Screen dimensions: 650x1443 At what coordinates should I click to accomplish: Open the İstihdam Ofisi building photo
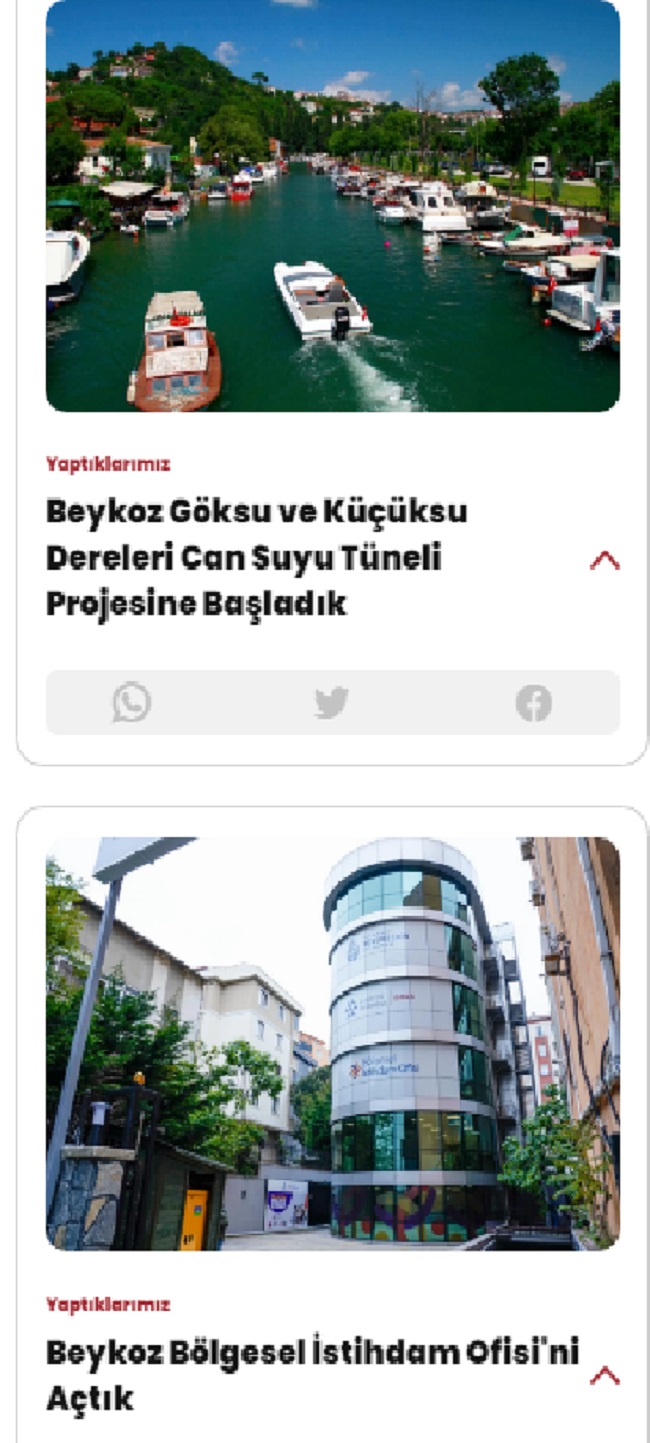pyautogui.click(x=333, y=1043)
